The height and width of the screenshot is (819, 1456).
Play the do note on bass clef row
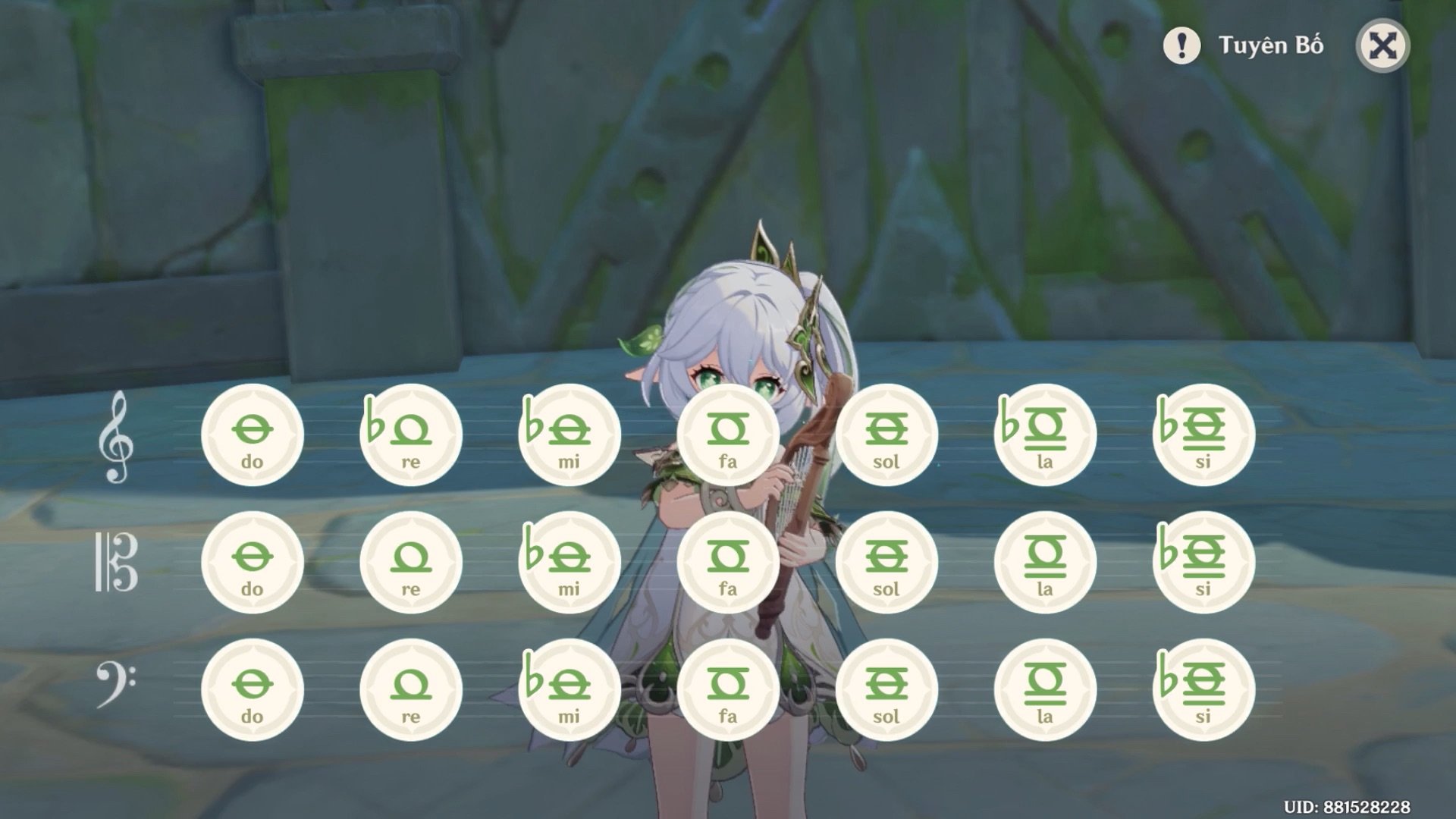253,690
